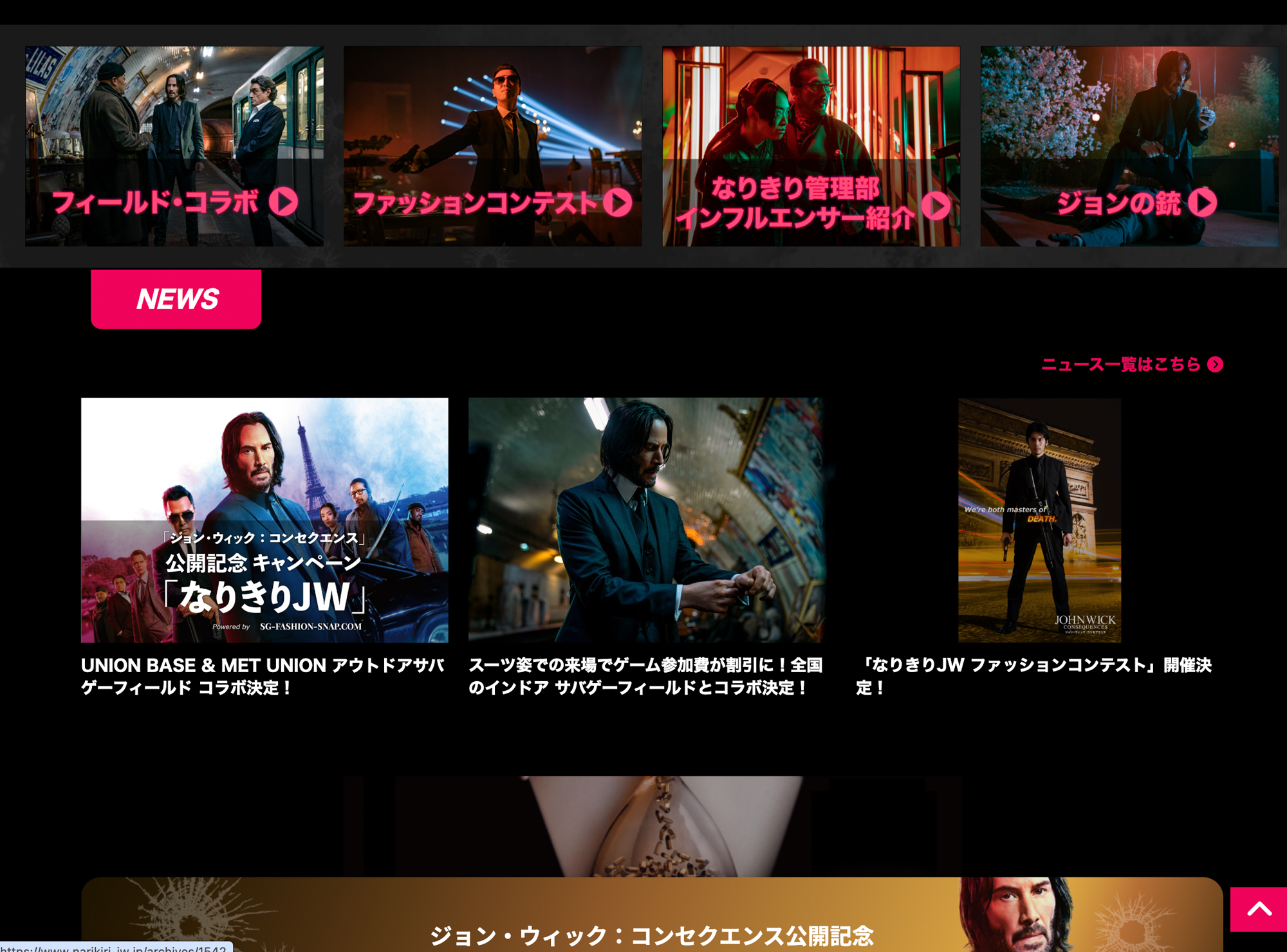This screenshot has width=1287, height=952.
Task: Open the ファッションコンテスト banner
Action: 492,146
